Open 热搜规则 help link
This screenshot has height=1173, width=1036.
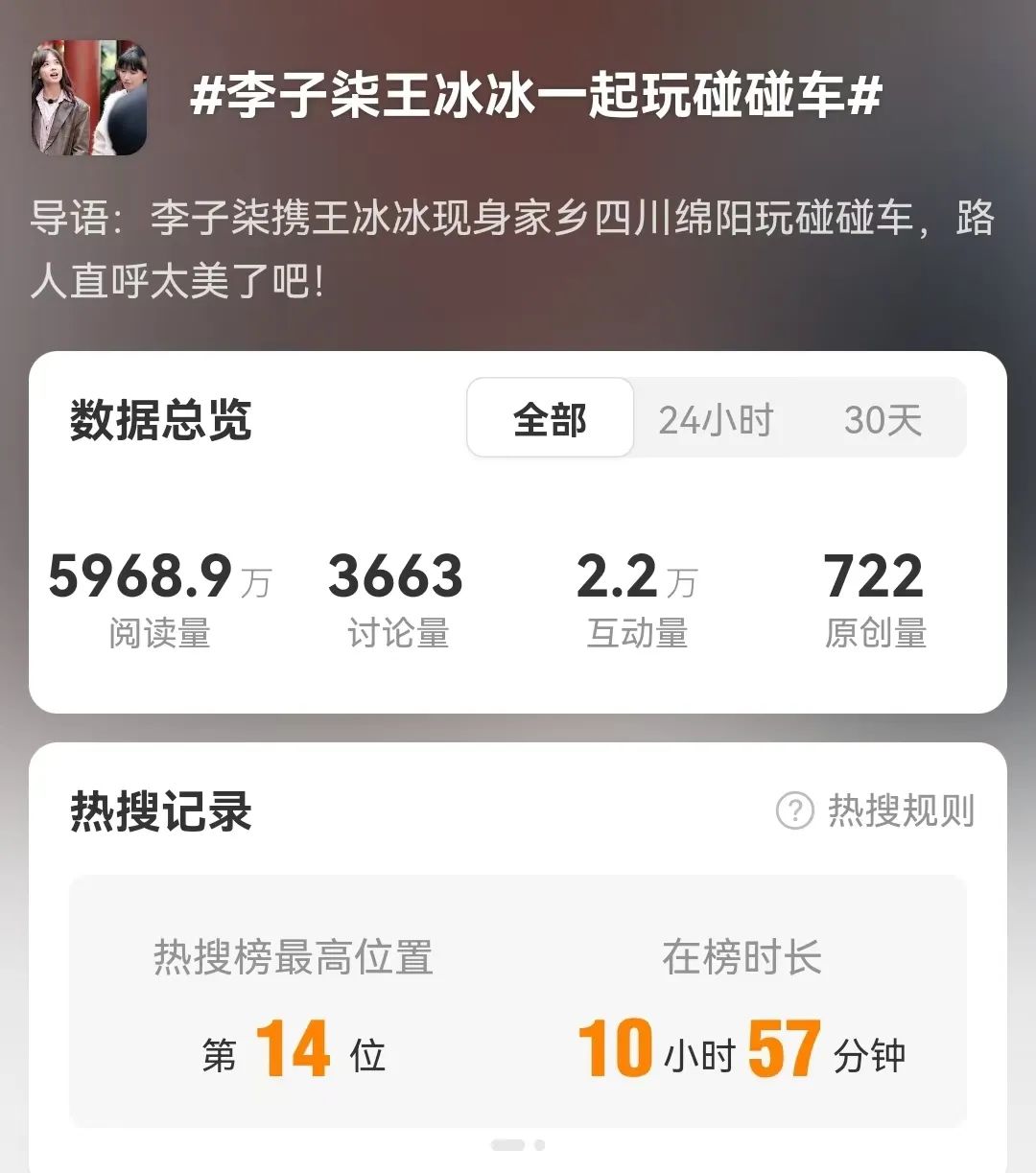[x=876, y=811]
